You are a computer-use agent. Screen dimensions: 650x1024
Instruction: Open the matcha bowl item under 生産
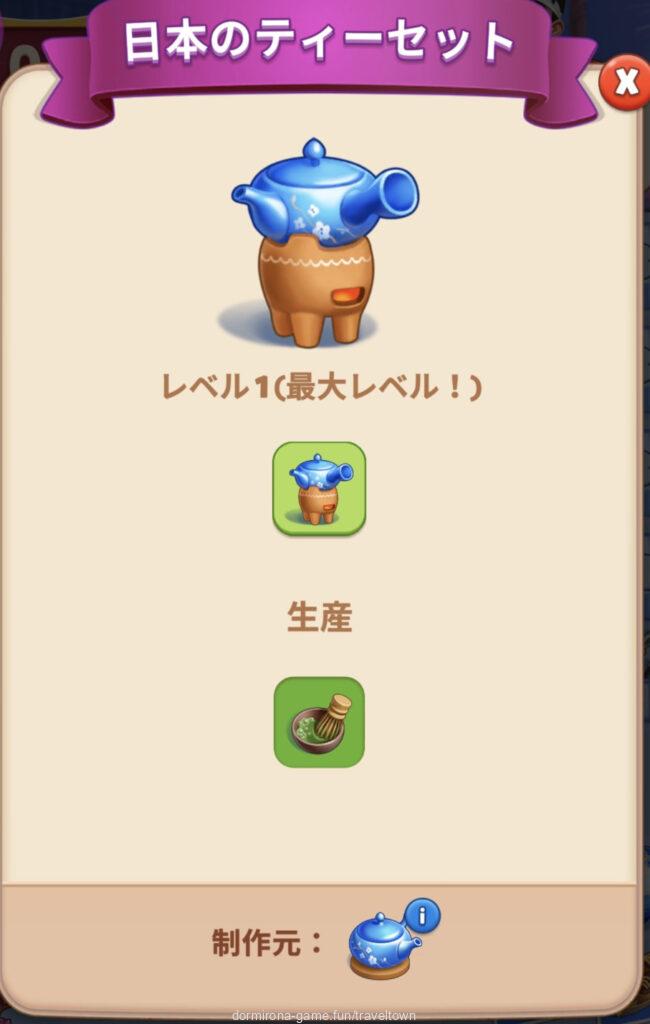coord(319,722)
